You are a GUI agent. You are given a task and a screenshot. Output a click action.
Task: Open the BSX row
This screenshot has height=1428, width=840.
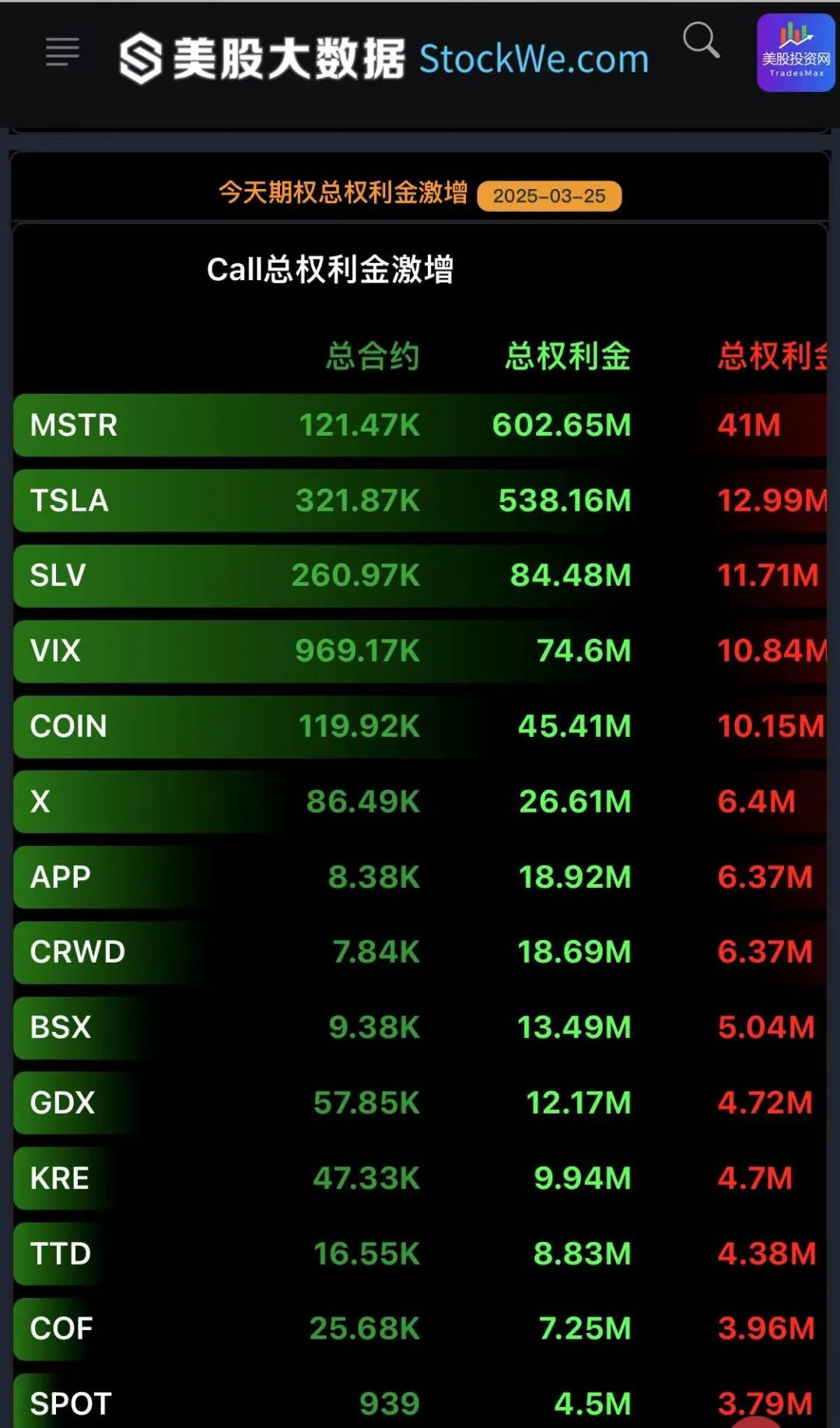tap(420, 1028)
